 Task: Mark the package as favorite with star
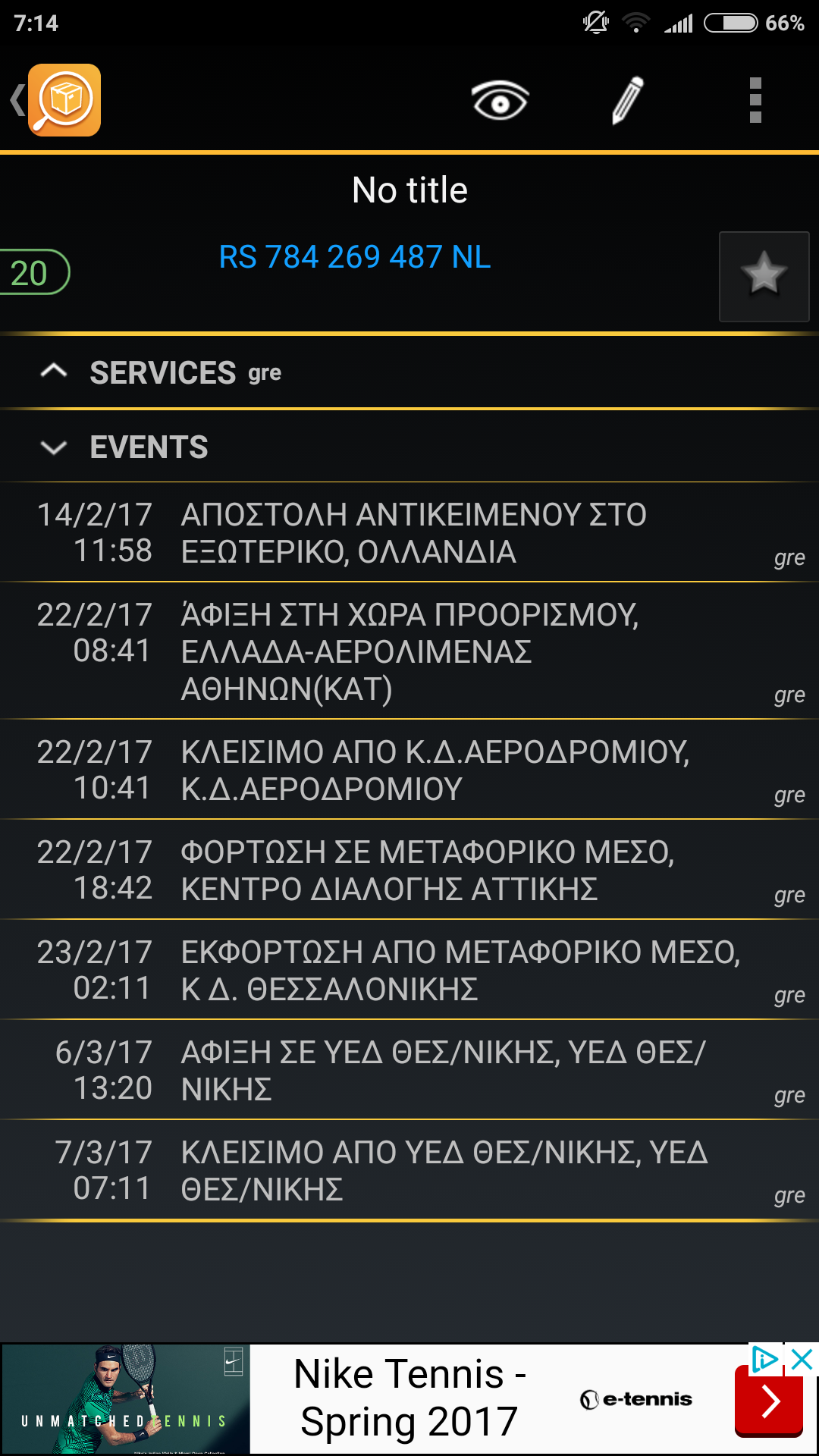tap(764, 276)
